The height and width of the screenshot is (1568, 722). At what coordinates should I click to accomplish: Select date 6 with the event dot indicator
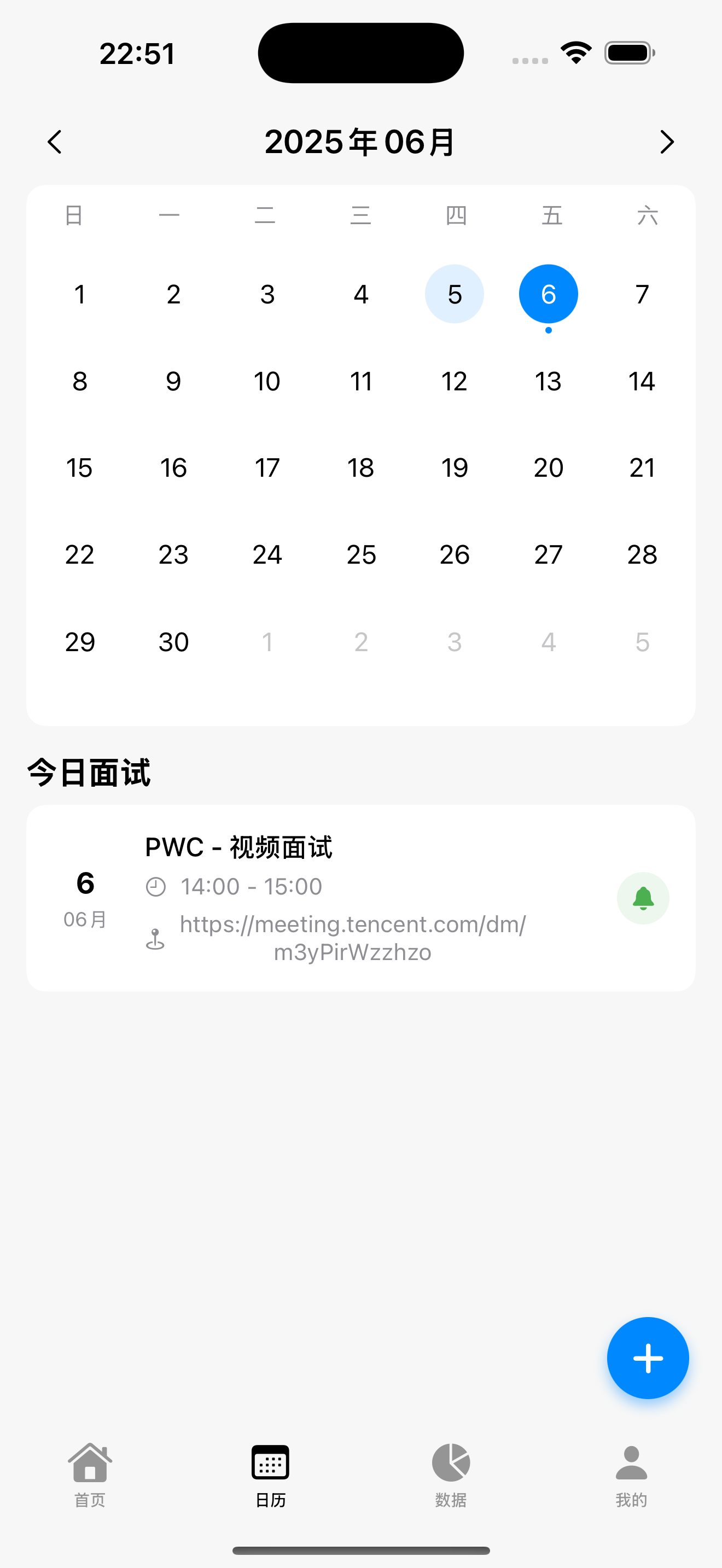pos(548,294)
